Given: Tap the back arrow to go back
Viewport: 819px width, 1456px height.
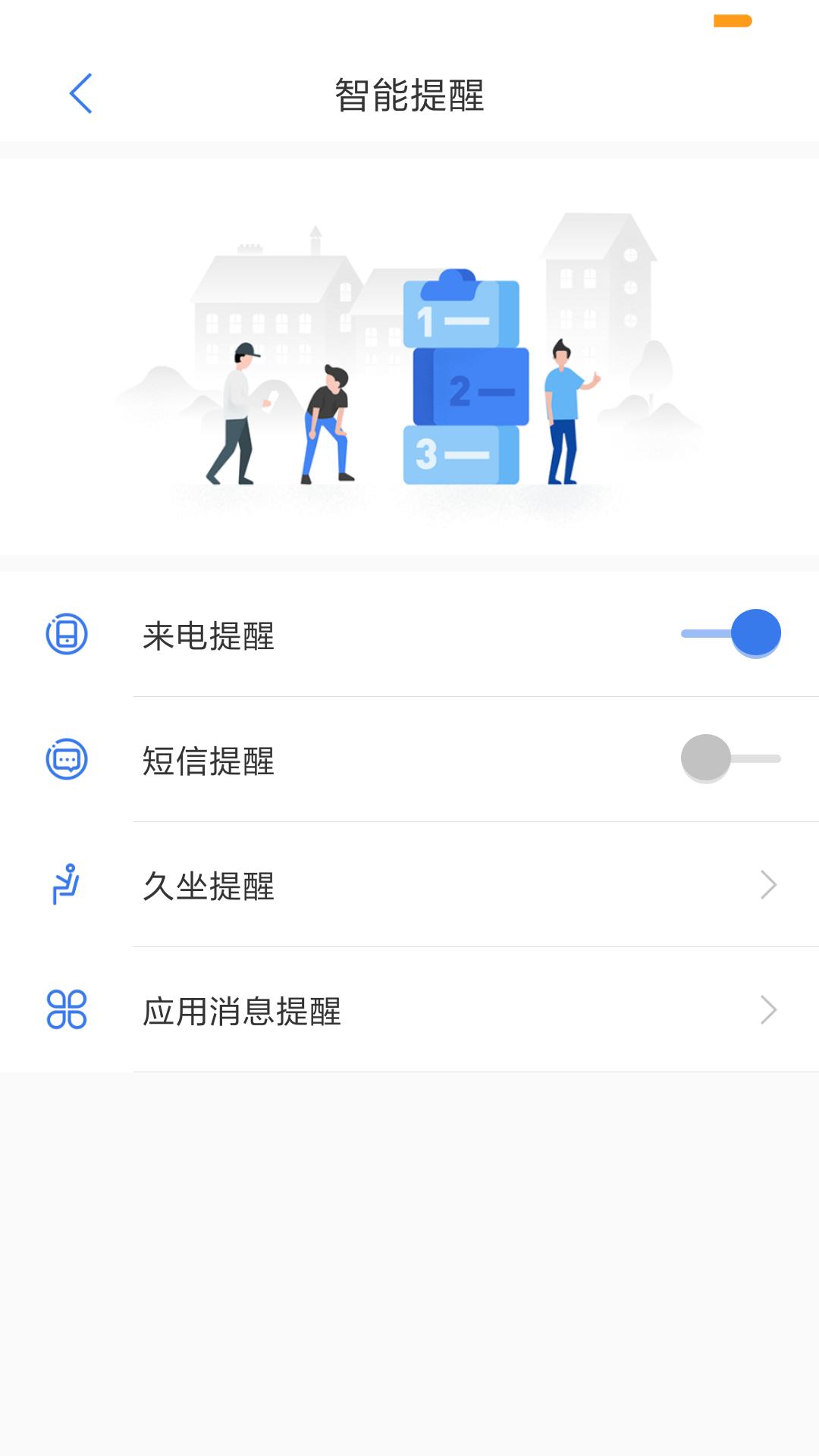Looking at the screenshot, I should coord(79,93).
